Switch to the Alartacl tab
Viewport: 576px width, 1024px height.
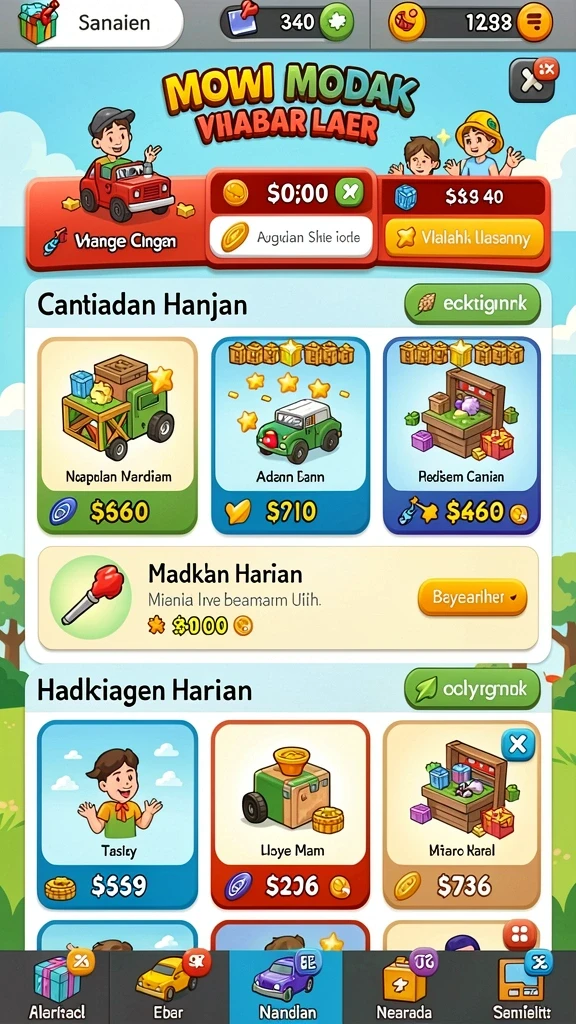click(56, 987)
